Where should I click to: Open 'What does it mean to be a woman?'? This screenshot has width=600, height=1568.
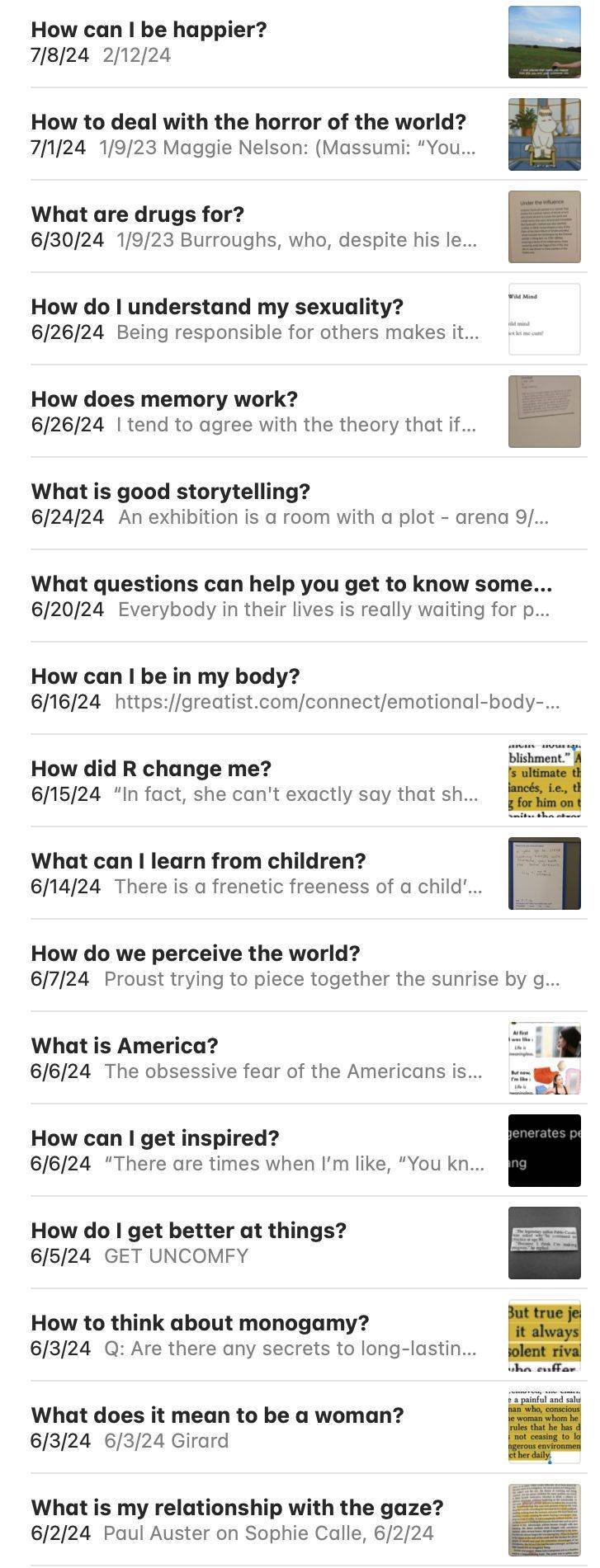[x=300, y=1428]
